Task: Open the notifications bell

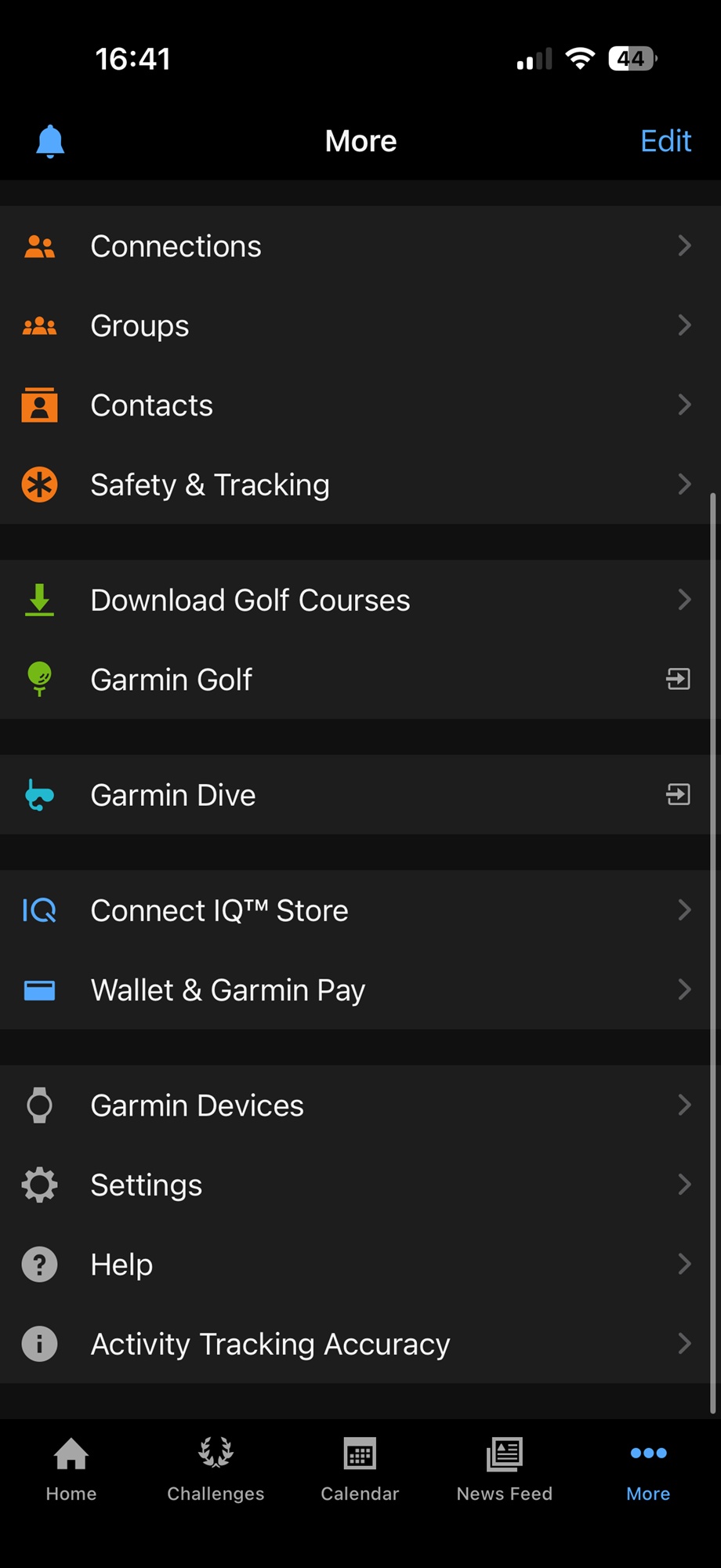Action: click(50, 142)
